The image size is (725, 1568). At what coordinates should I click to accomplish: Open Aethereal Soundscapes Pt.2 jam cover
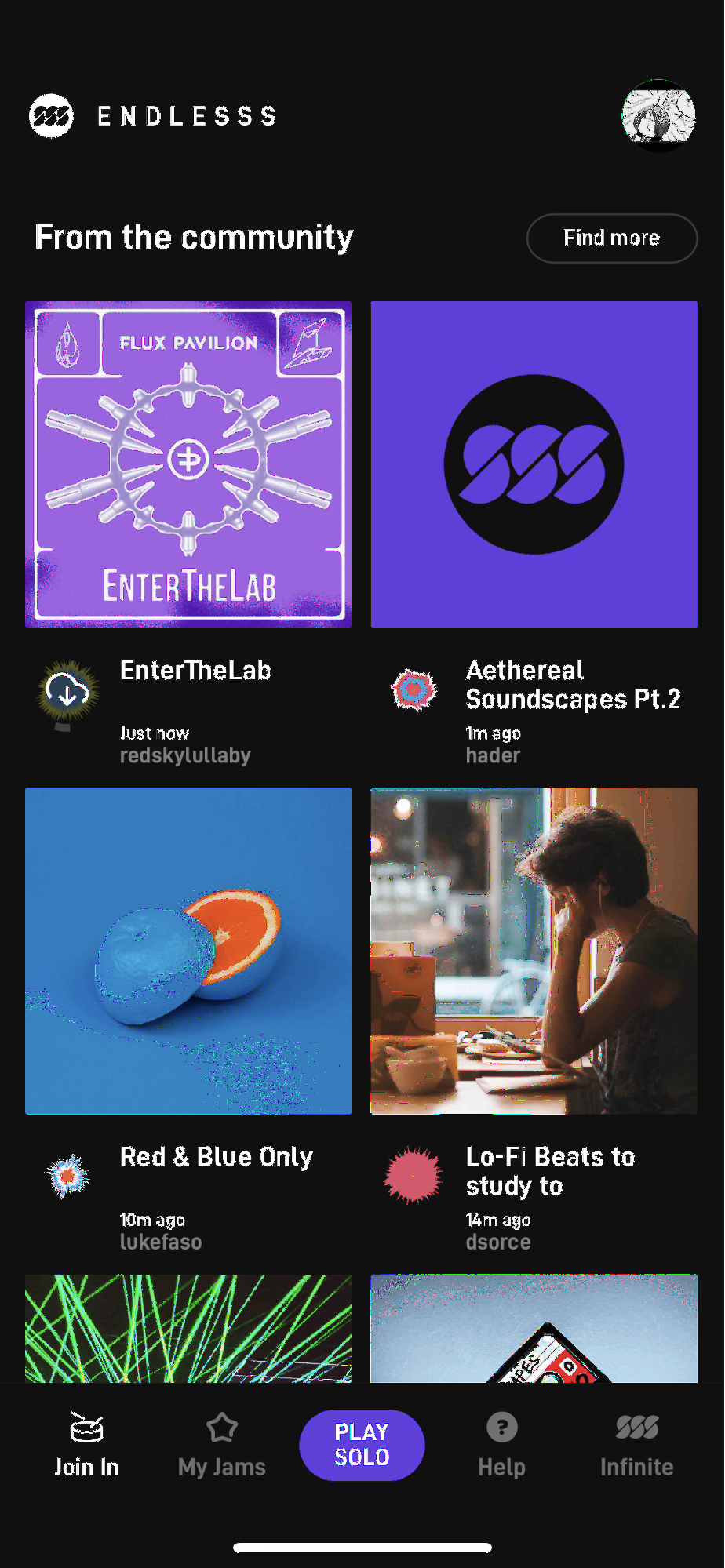tap(534, 464)
